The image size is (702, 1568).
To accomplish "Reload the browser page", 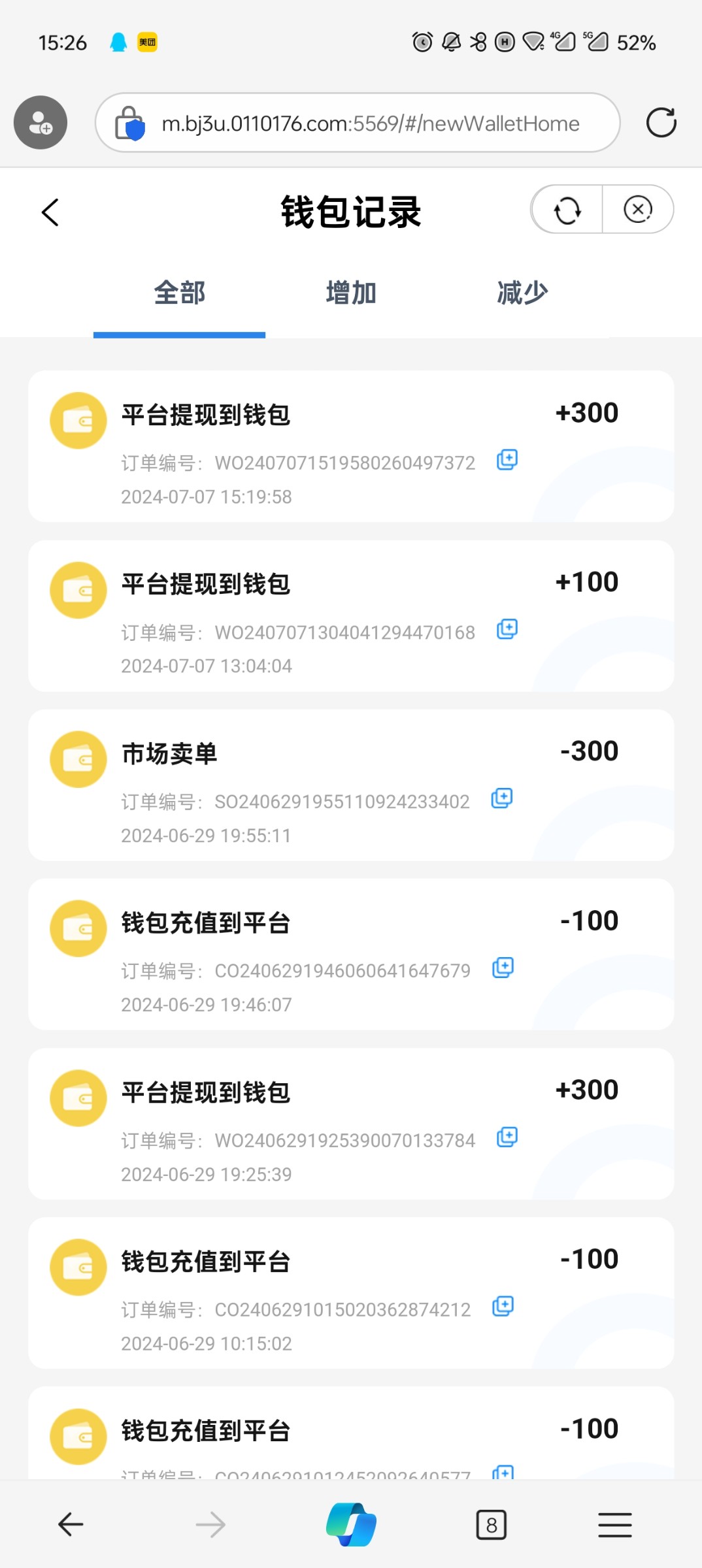I will [661, 123].
